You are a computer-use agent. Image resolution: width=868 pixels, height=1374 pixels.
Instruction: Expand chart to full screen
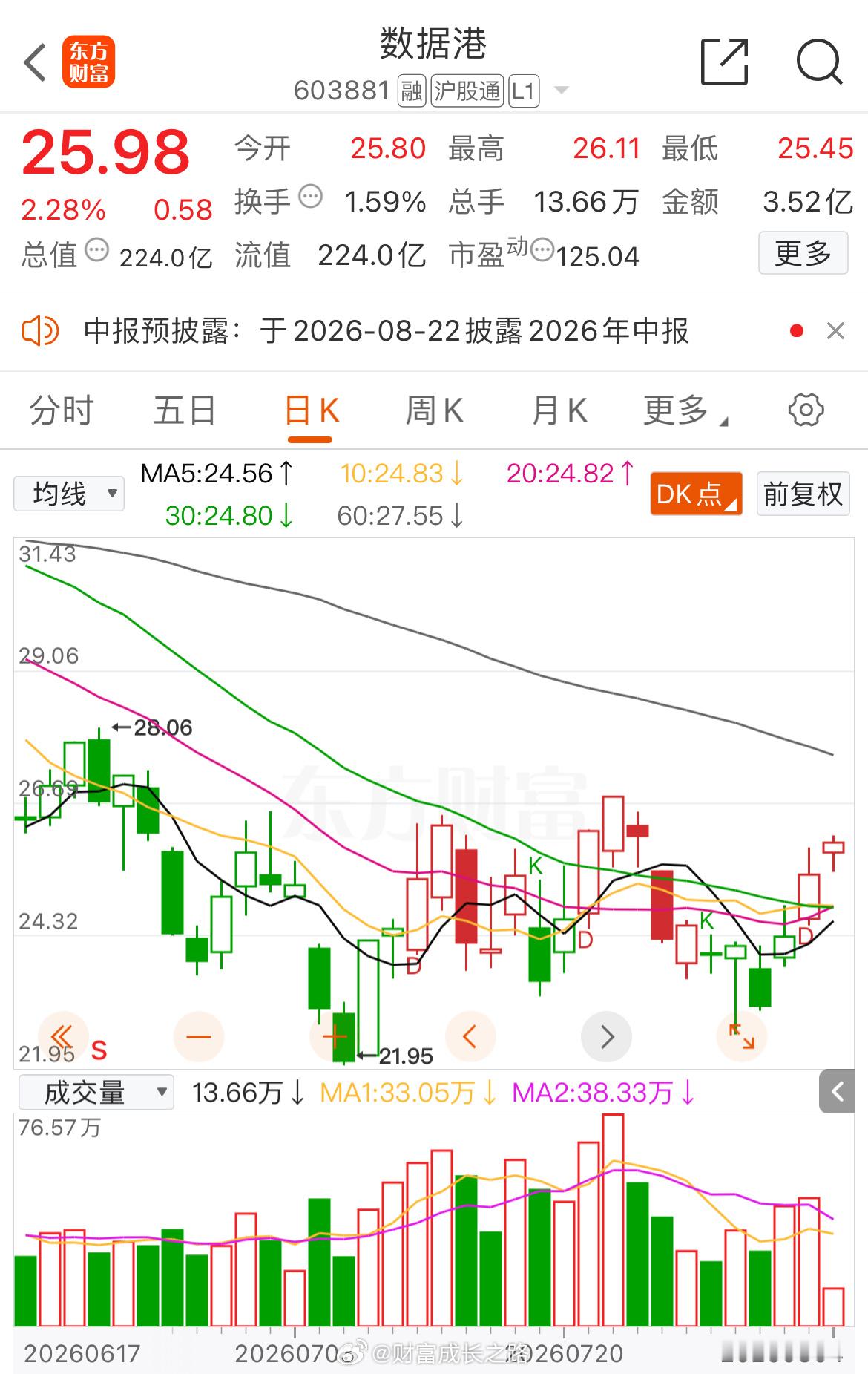(x=742, y=1036)
